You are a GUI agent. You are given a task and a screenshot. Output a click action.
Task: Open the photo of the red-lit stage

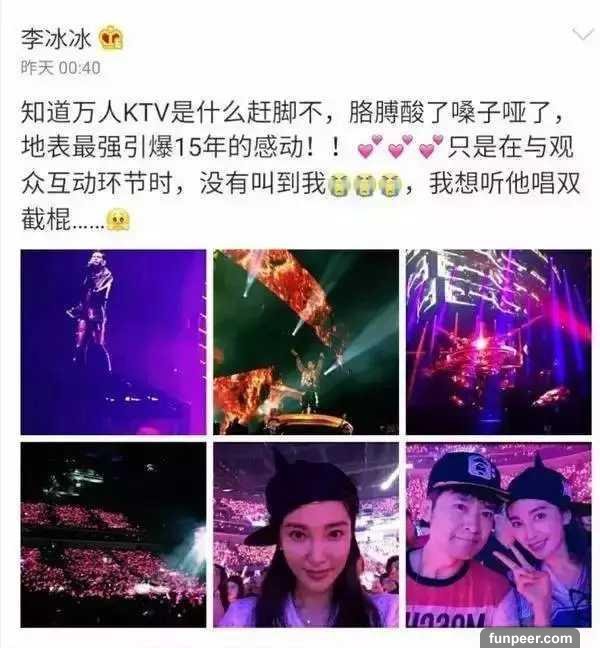tap(497, 342)
